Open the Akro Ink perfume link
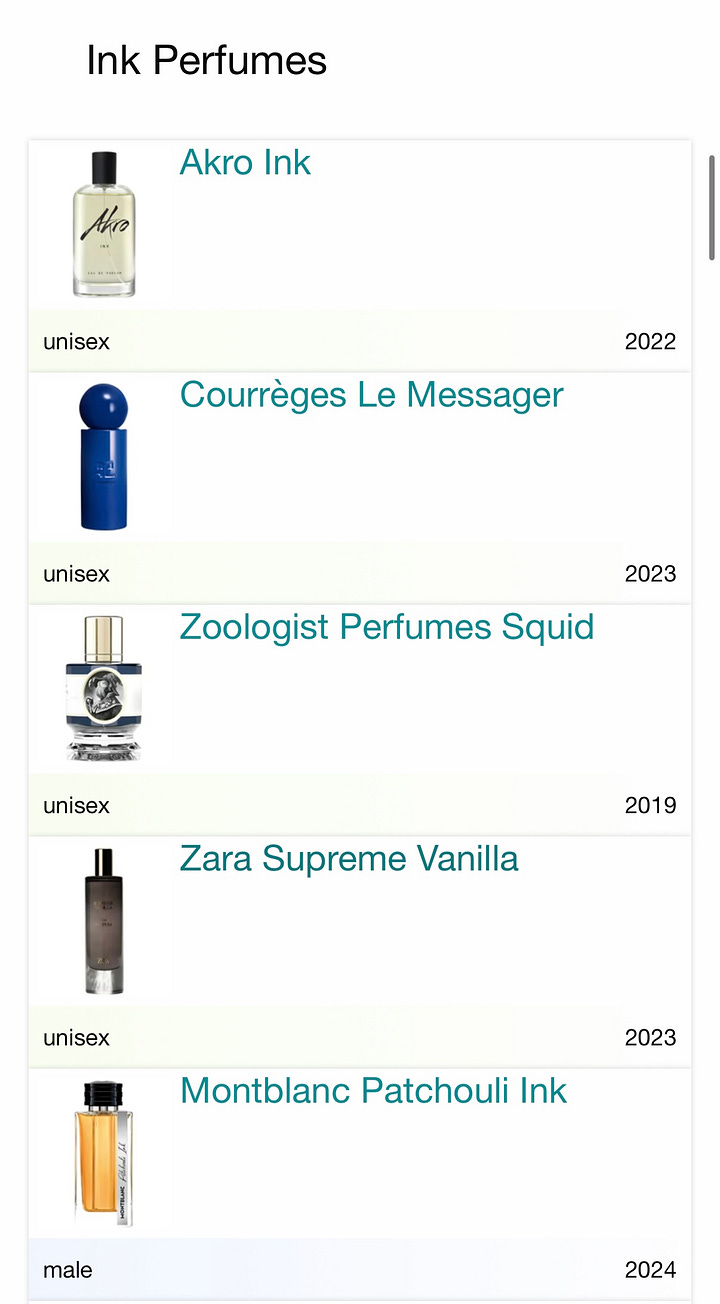Screen dimensions: 720x1304 245,162
